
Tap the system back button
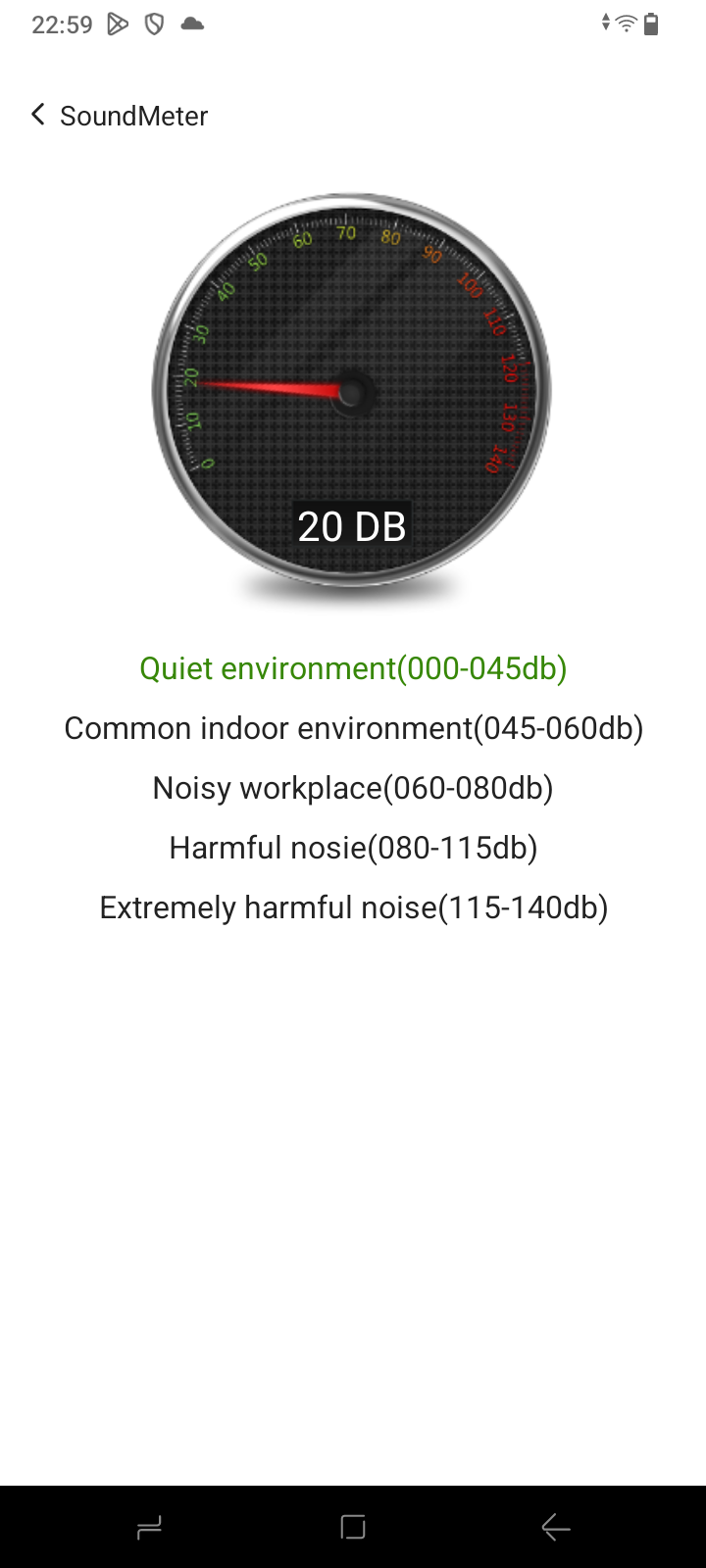tap(556, 1527)
